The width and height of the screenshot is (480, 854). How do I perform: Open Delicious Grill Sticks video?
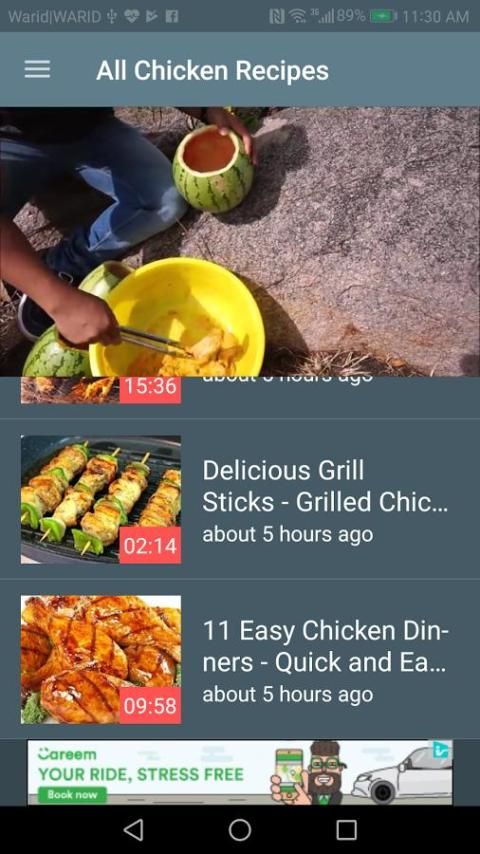240,499
